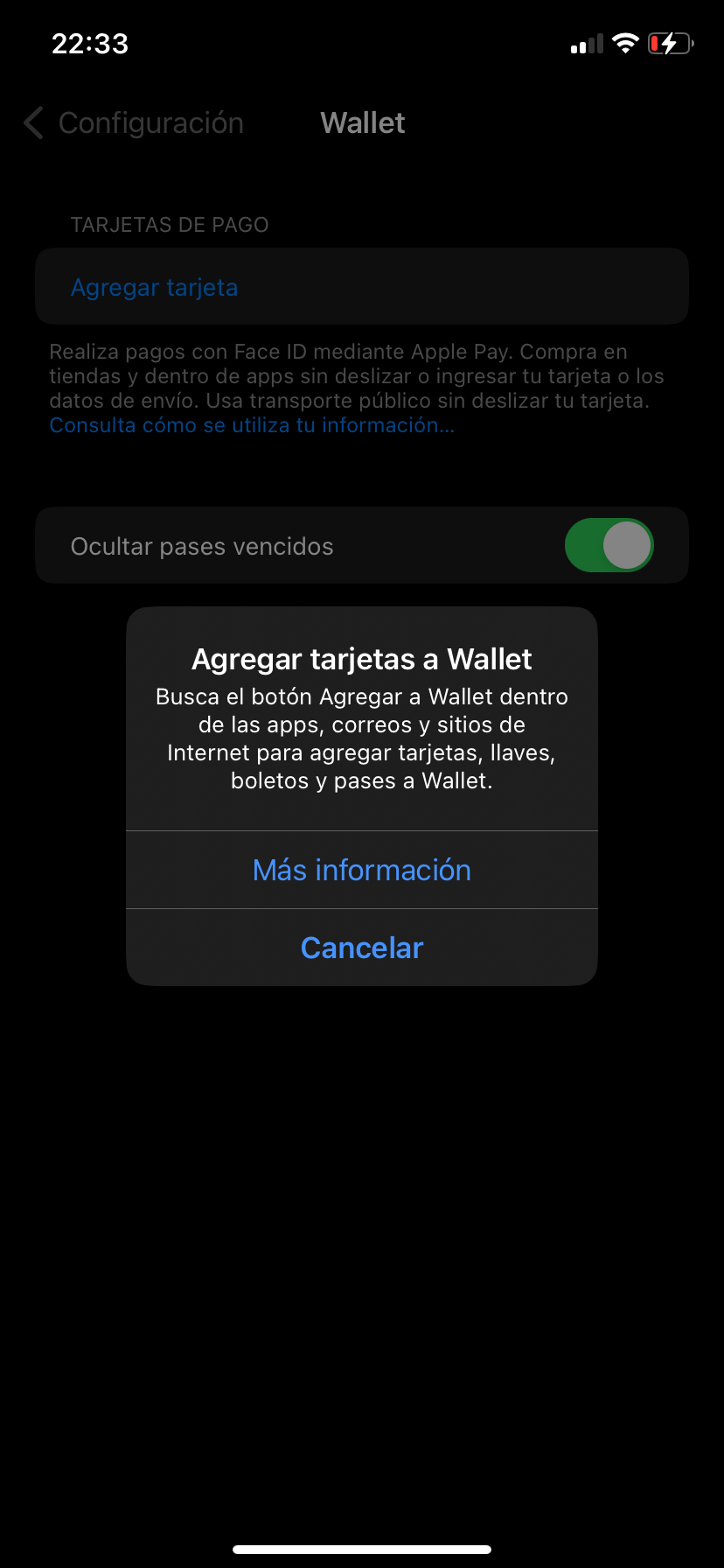This screenshot has width=724, height=1568.
Task: Select the dialog title Agregar tarjetas a Wallet
Action: tap(361, 658)
